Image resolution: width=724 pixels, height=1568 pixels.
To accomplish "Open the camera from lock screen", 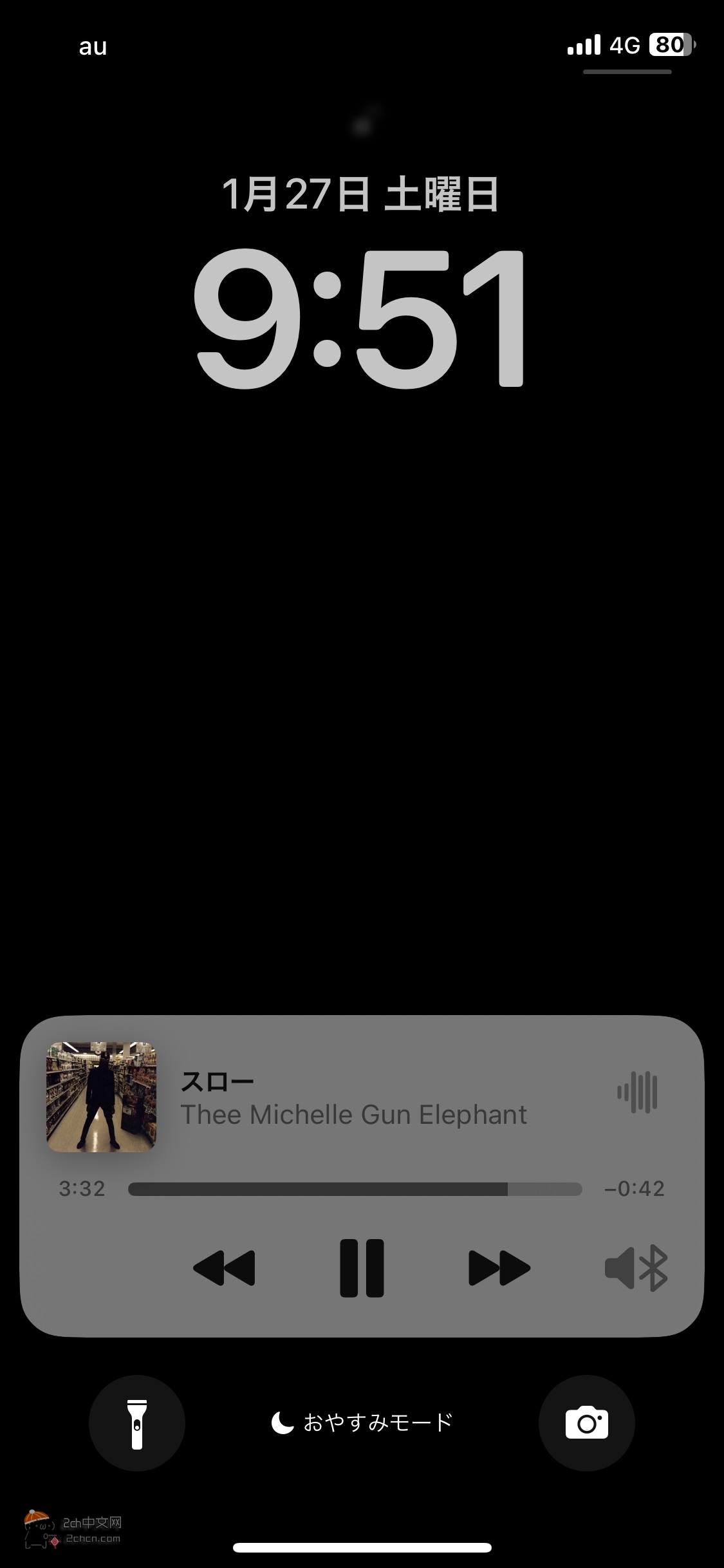I will pyautogui.click(x=586, y=1423).
